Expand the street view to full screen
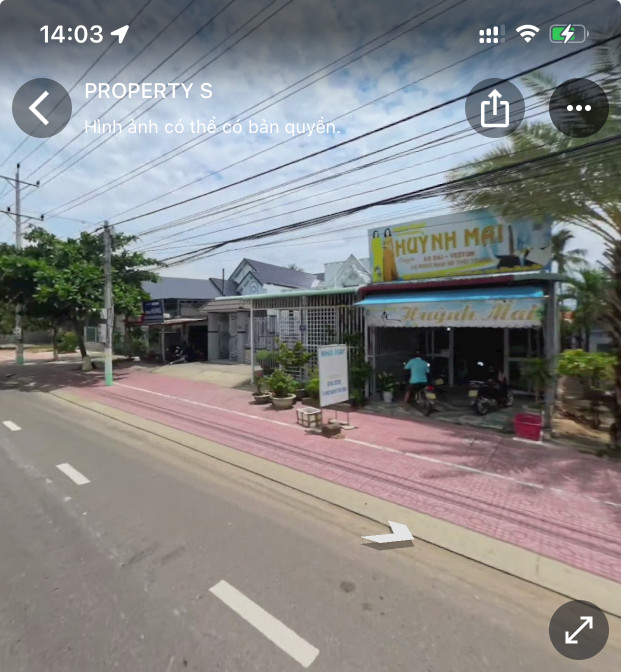This screenshot has width=621, height=672. tap(578, 629)
